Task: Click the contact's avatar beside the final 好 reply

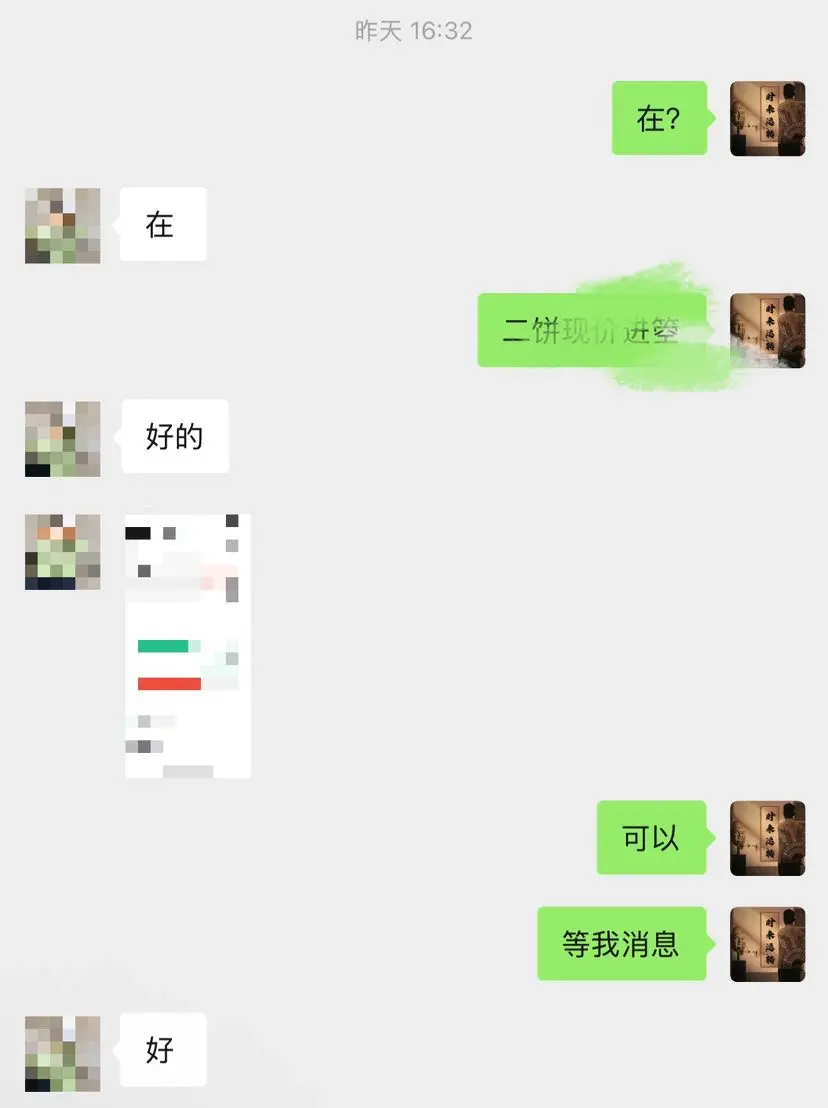Action: pos(62,1050)
